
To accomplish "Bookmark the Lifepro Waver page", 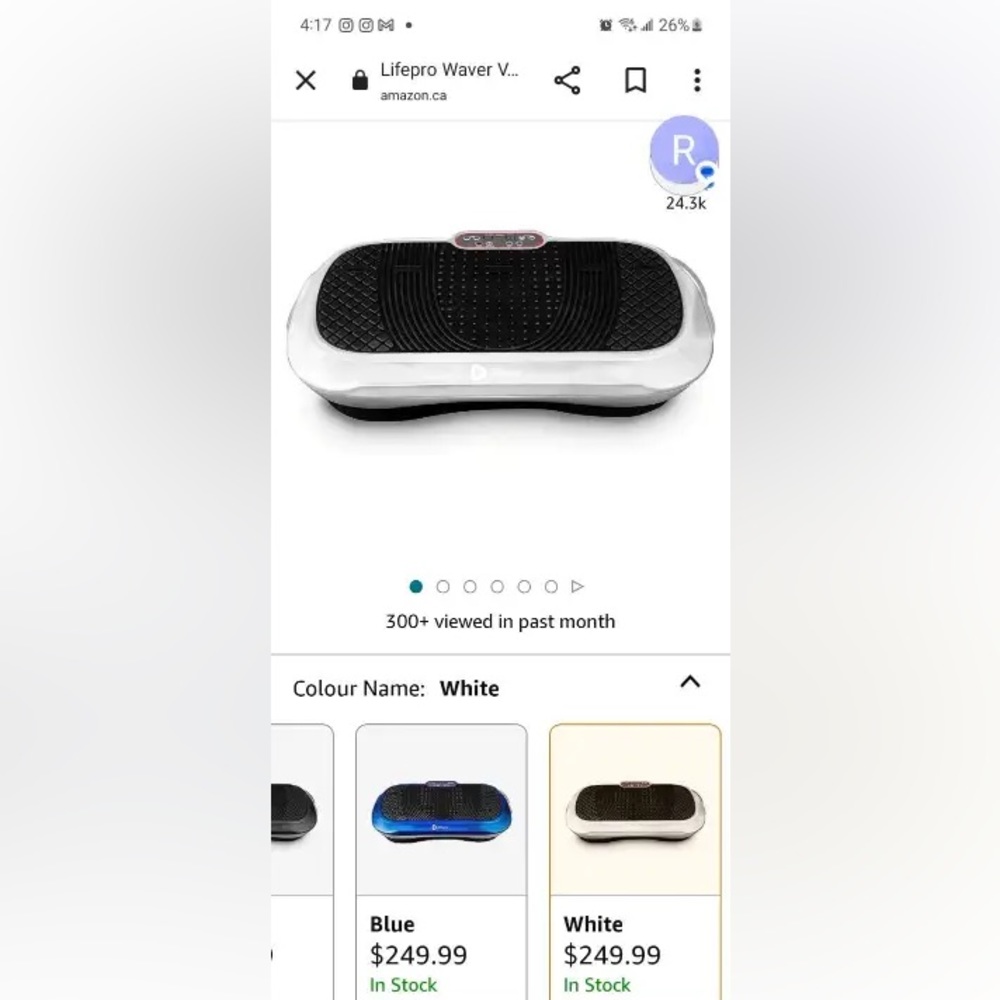I will 635,81.
